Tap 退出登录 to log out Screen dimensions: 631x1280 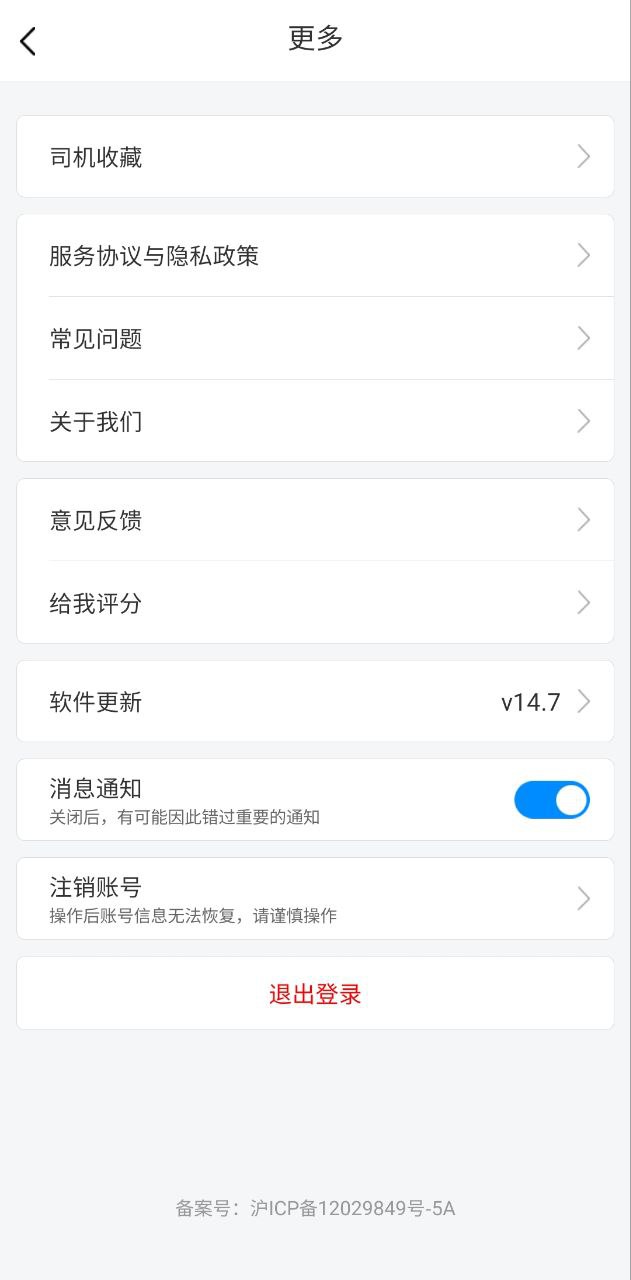[315, 994]
